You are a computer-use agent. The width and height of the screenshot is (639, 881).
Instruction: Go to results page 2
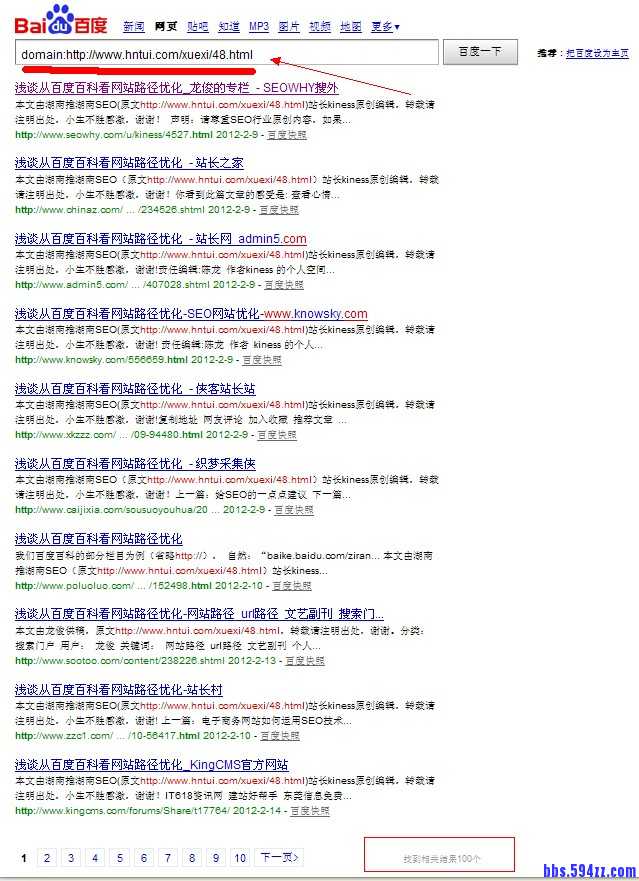click(46, 858)
